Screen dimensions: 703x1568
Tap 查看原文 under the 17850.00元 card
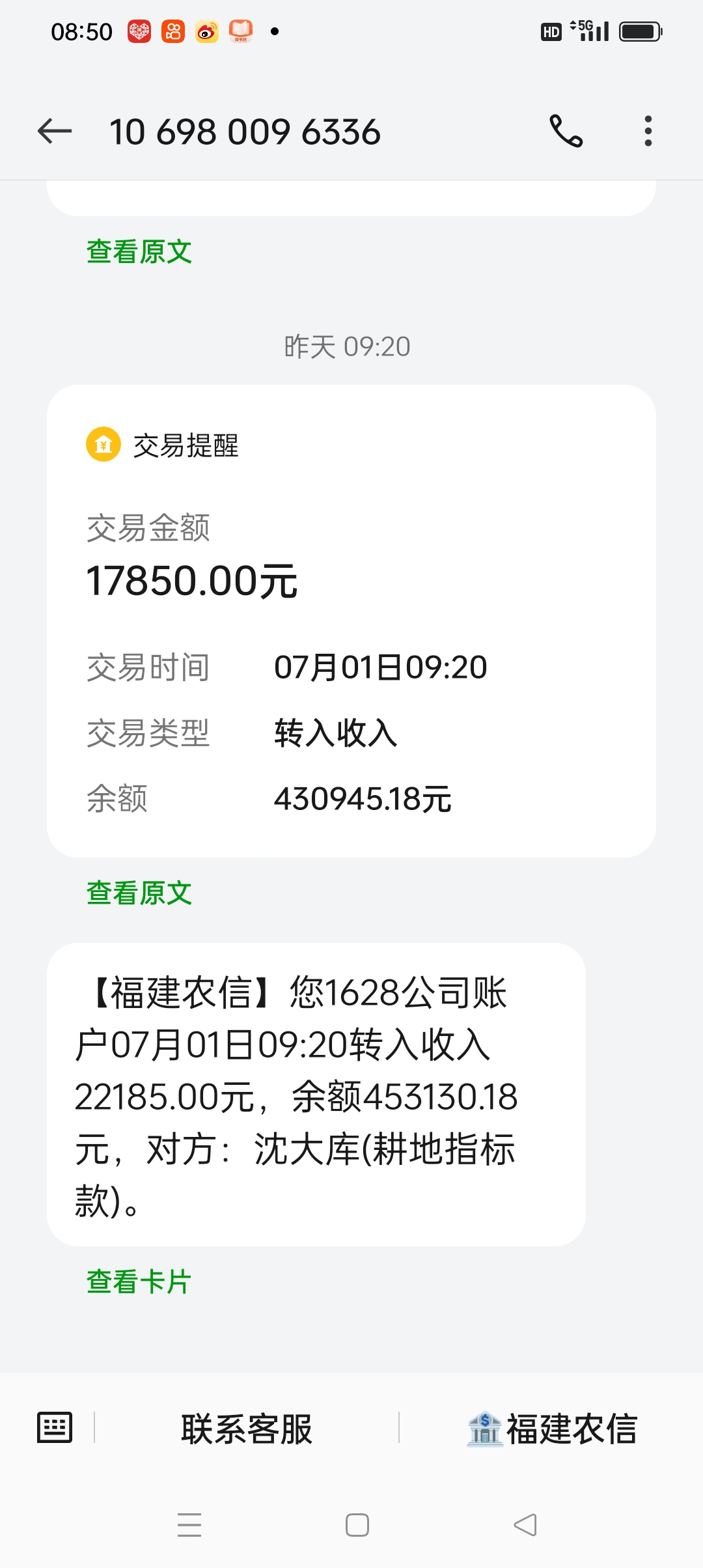tap(139, 893)
